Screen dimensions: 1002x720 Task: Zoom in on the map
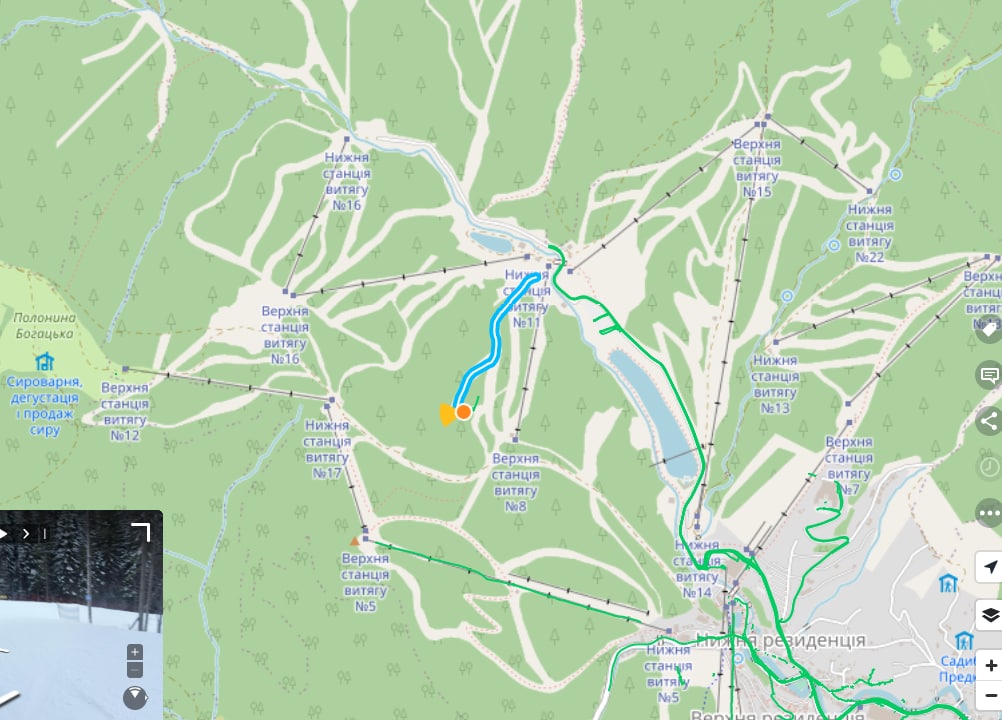coord(990,666)
